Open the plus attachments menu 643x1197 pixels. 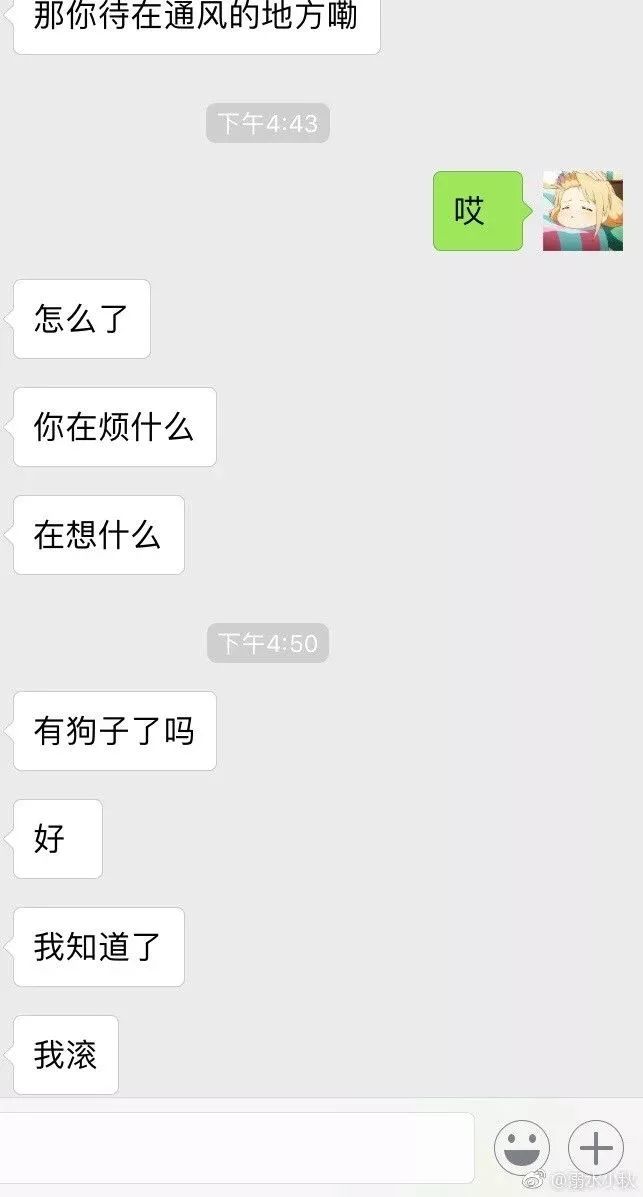(596, 1147)
